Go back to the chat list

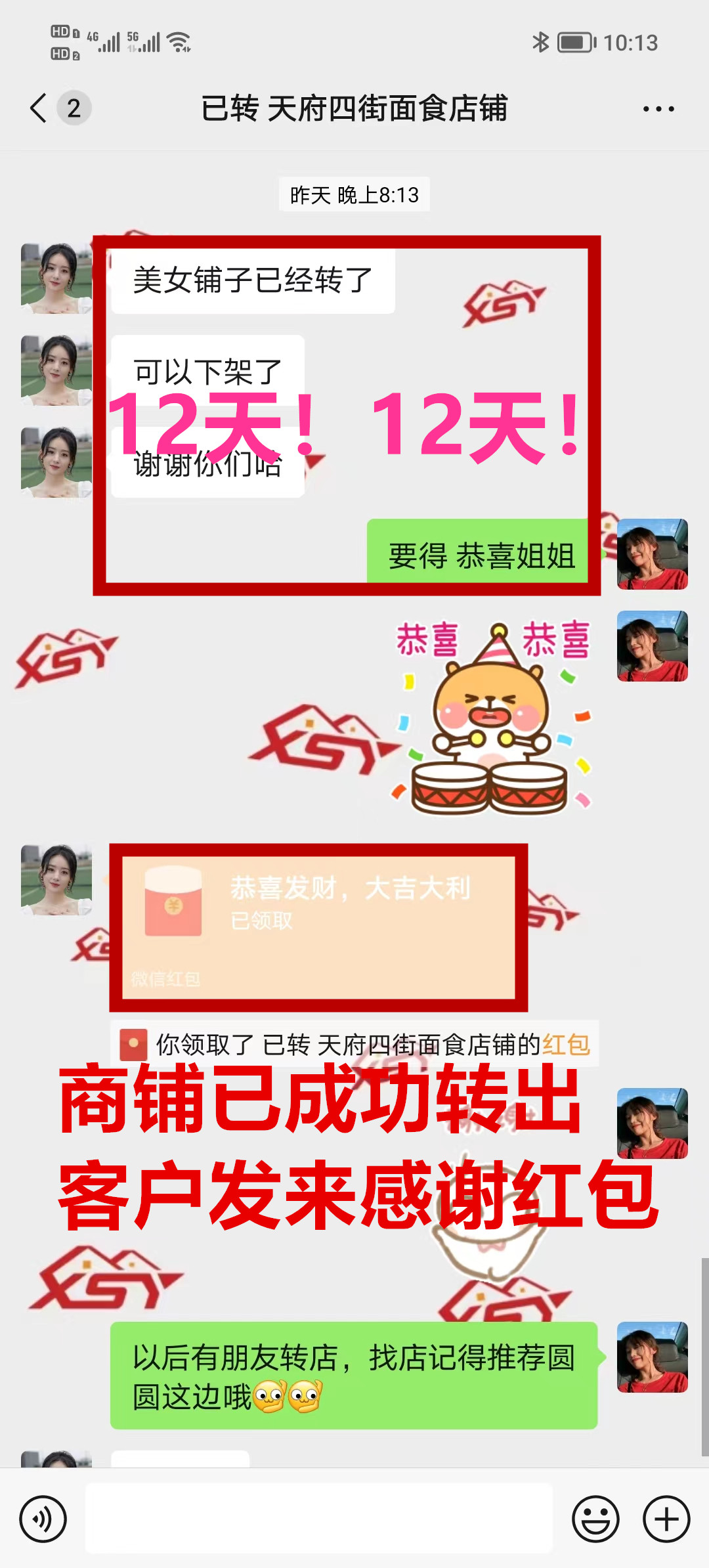39,108
